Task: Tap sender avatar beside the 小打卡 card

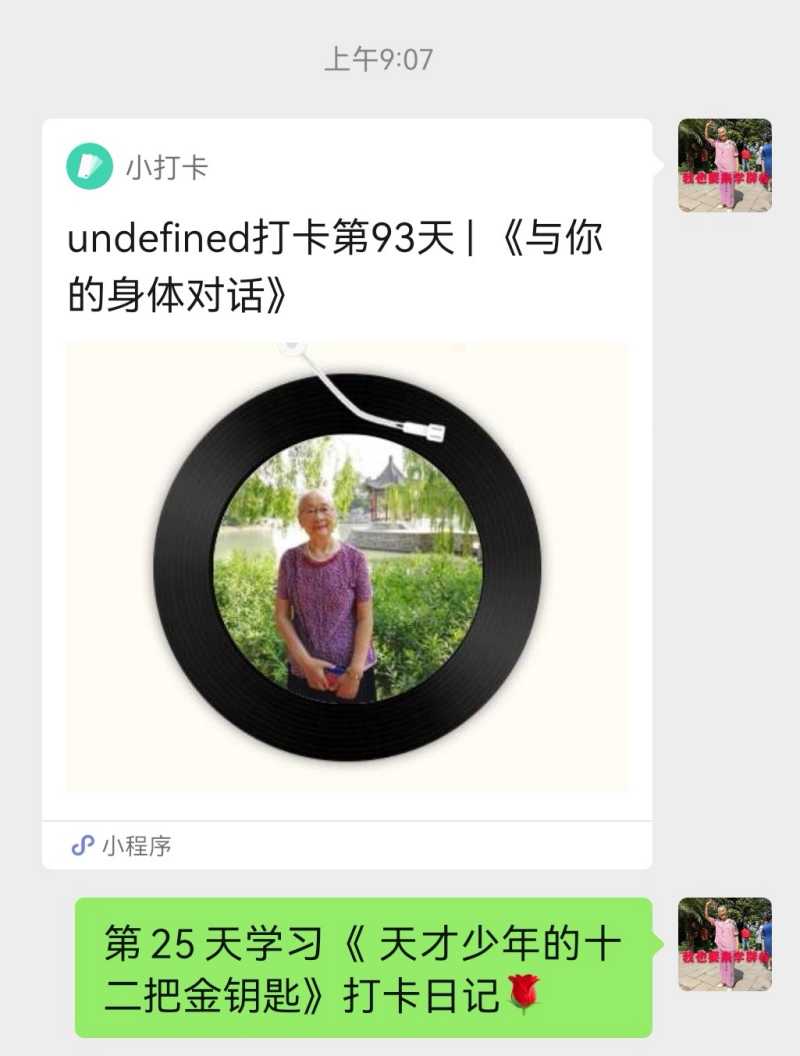Action: [x=724, y=165]
